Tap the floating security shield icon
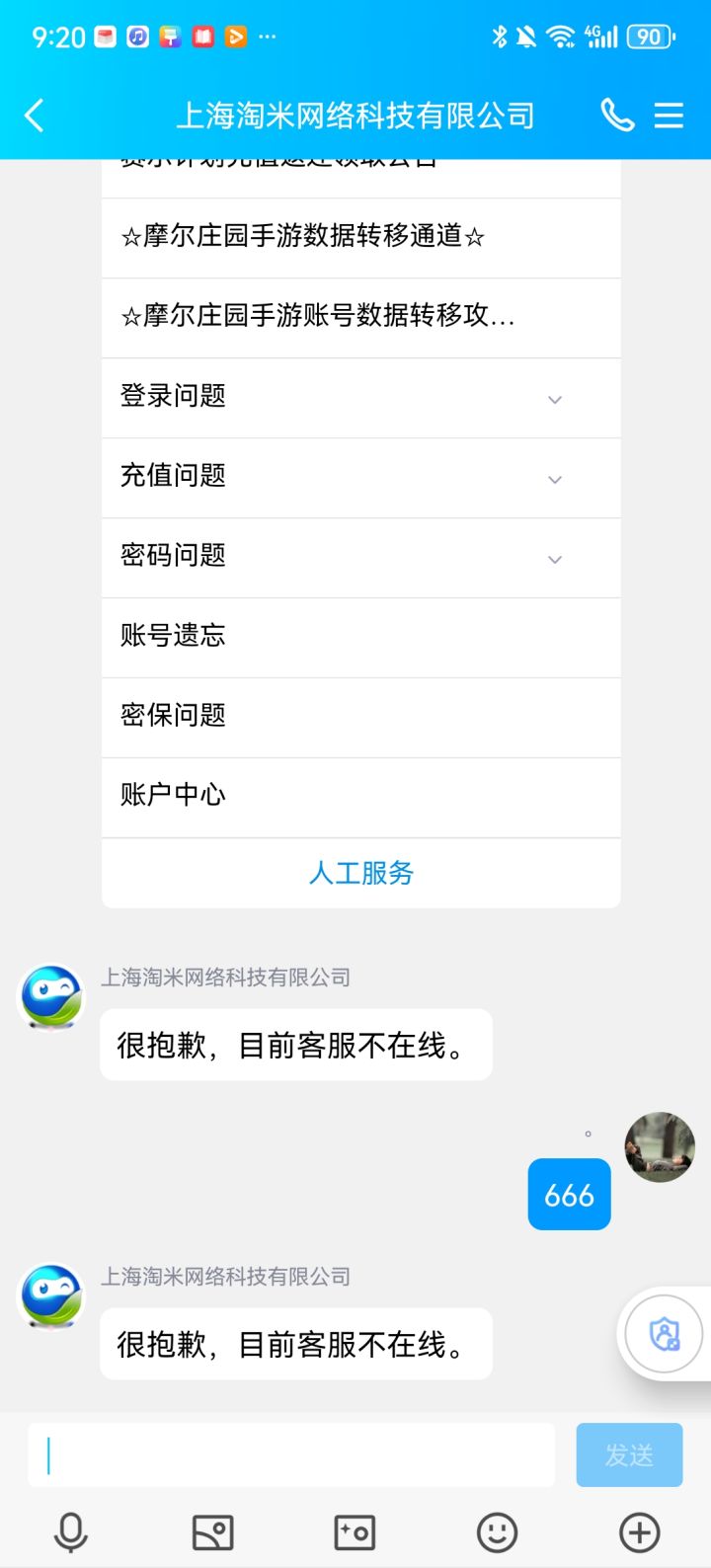This screenshot has width=711, height=1568. pos(661,1332)
